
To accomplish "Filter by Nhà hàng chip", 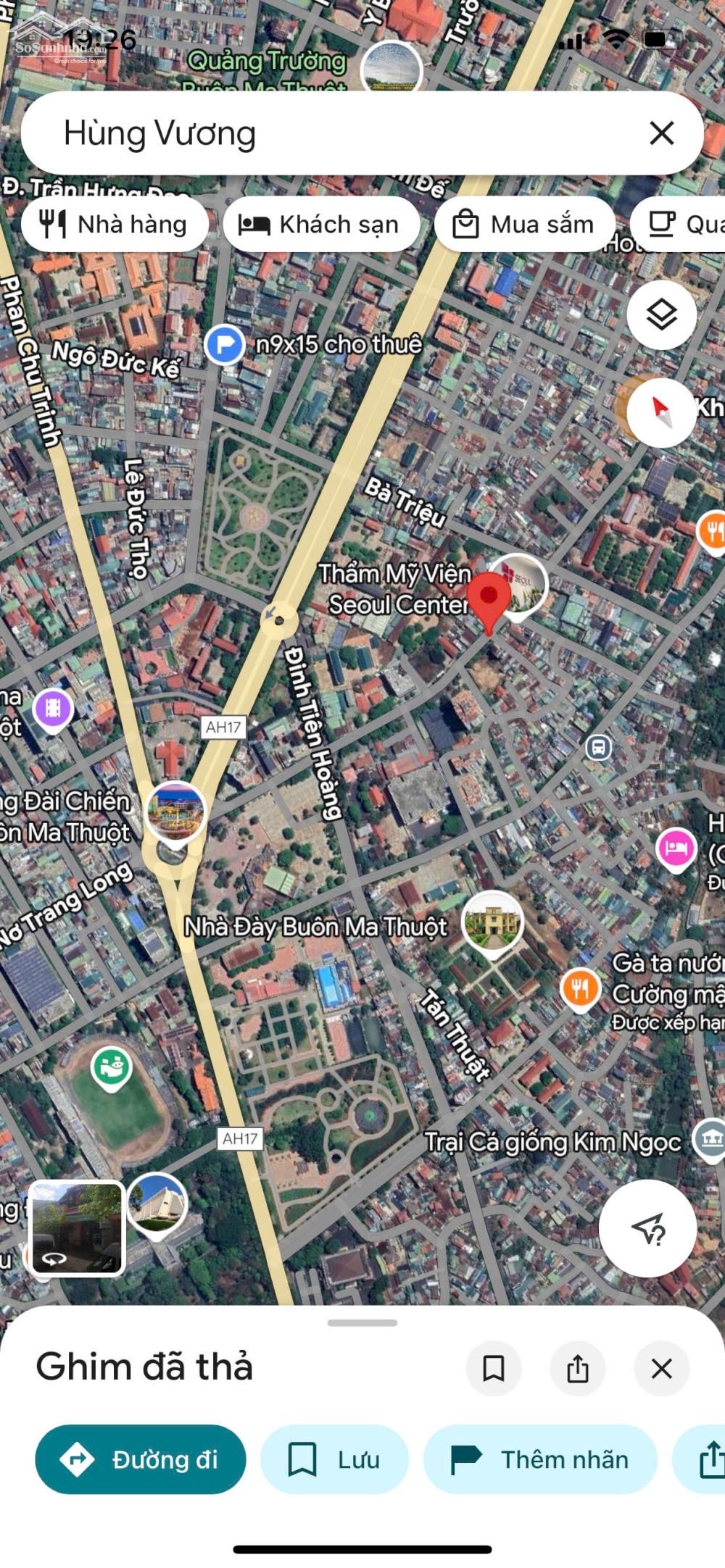I will click(115, 225).
